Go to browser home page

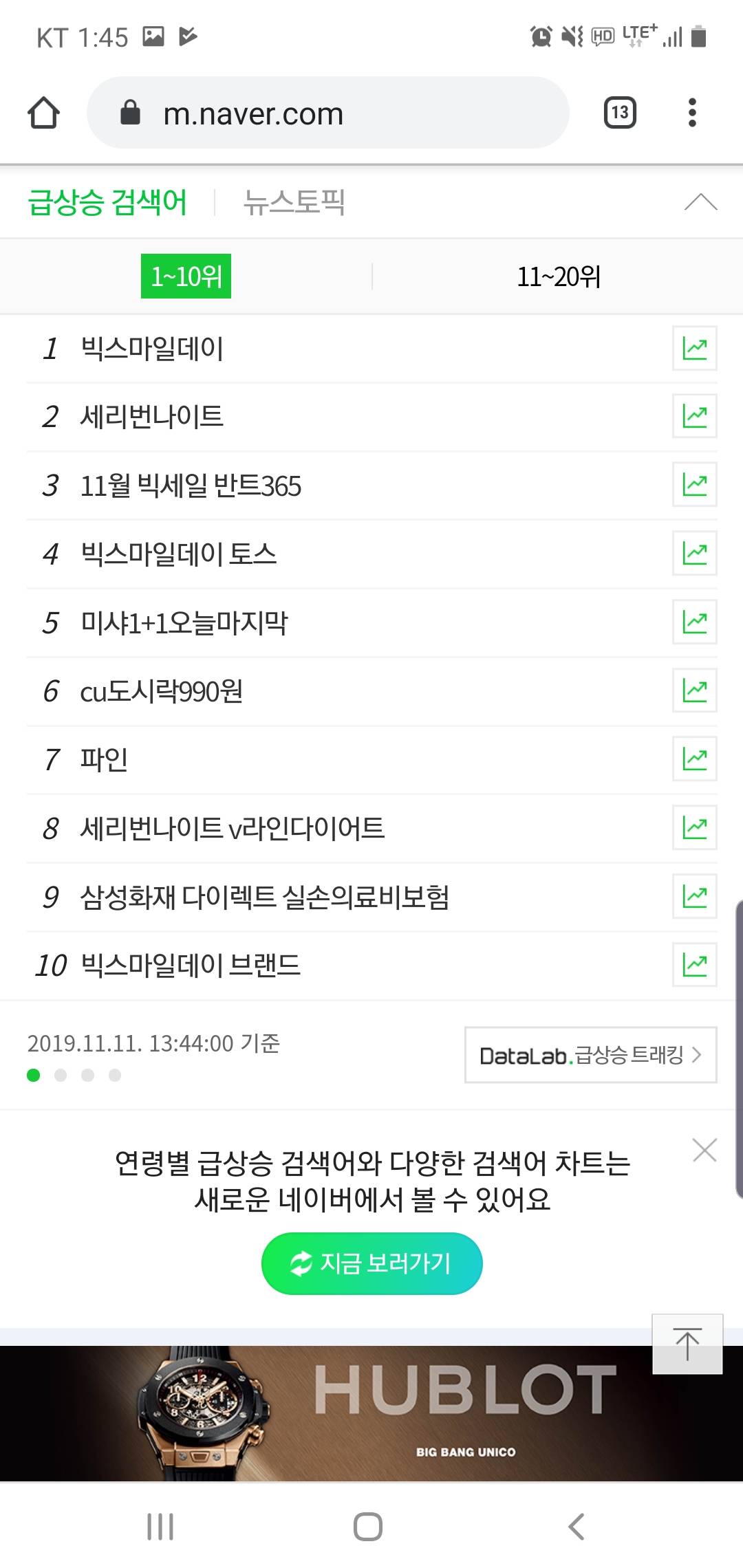[43, 113]
